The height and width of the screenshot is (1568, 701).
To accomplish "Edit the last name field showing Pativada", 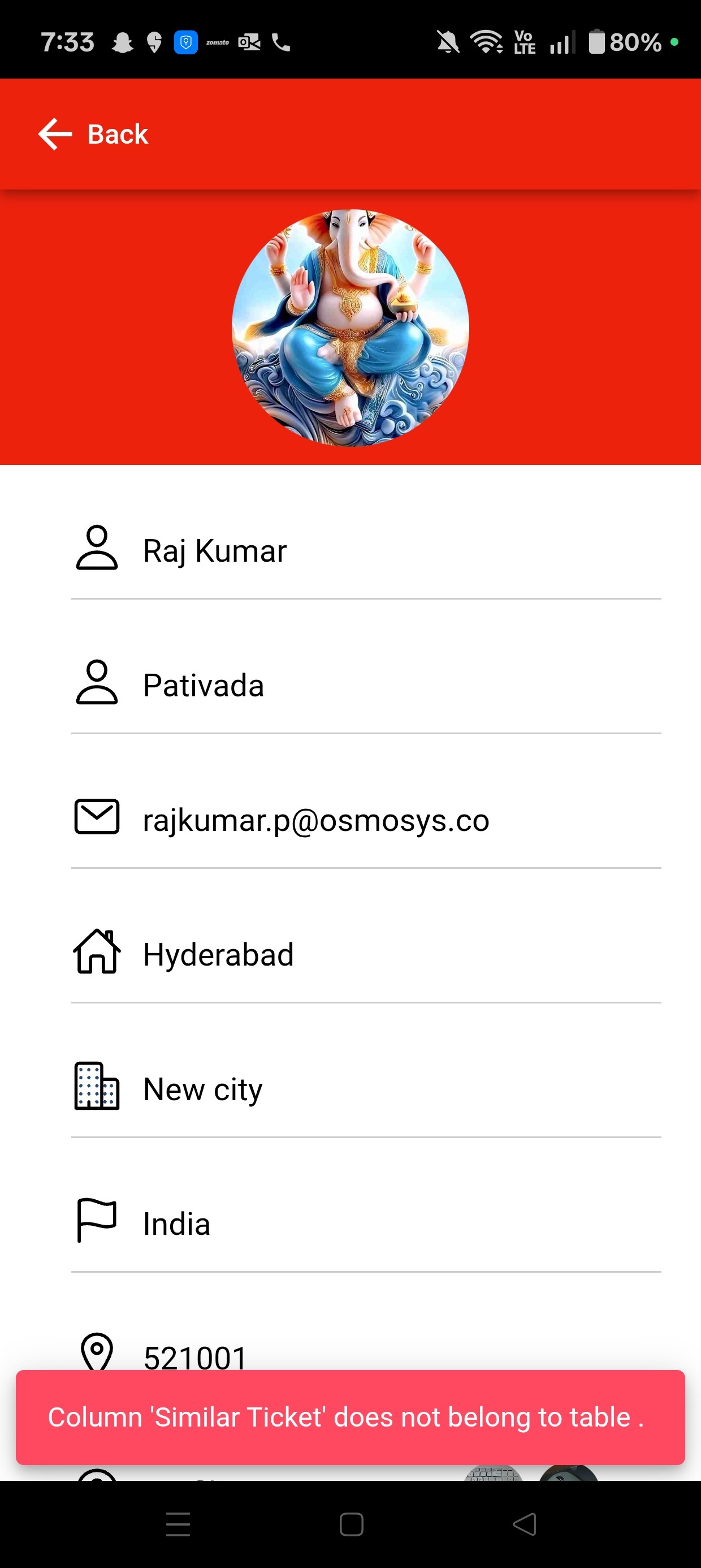I will 365,686.
